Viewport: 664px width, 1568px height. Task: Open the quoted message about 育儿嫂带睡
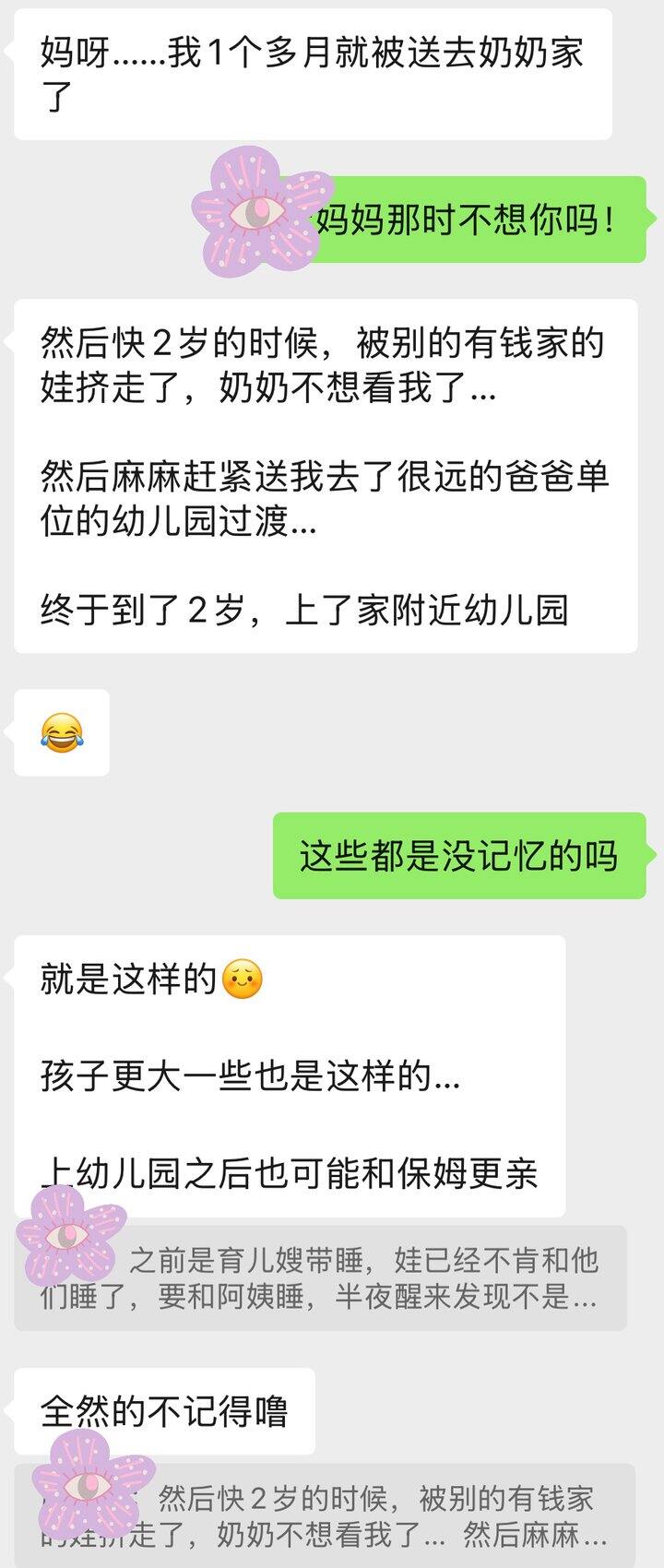coord(363,1277)
